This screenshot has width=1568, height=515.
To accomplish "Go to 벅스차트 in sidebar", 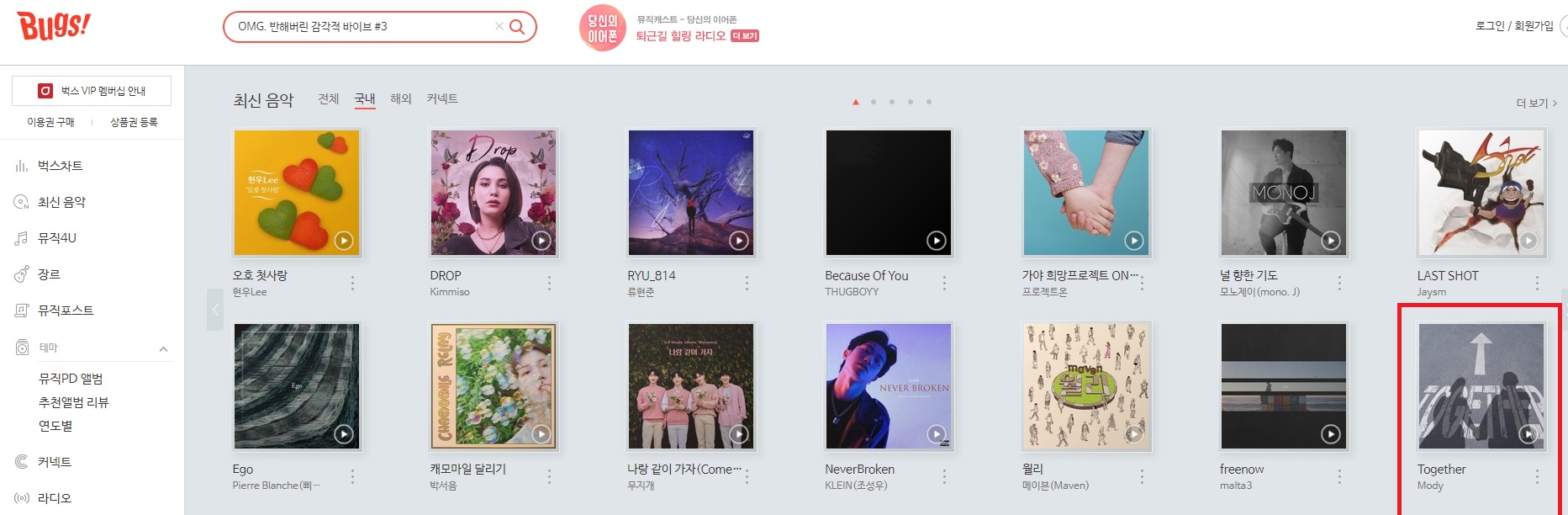I will click(60, 166).
